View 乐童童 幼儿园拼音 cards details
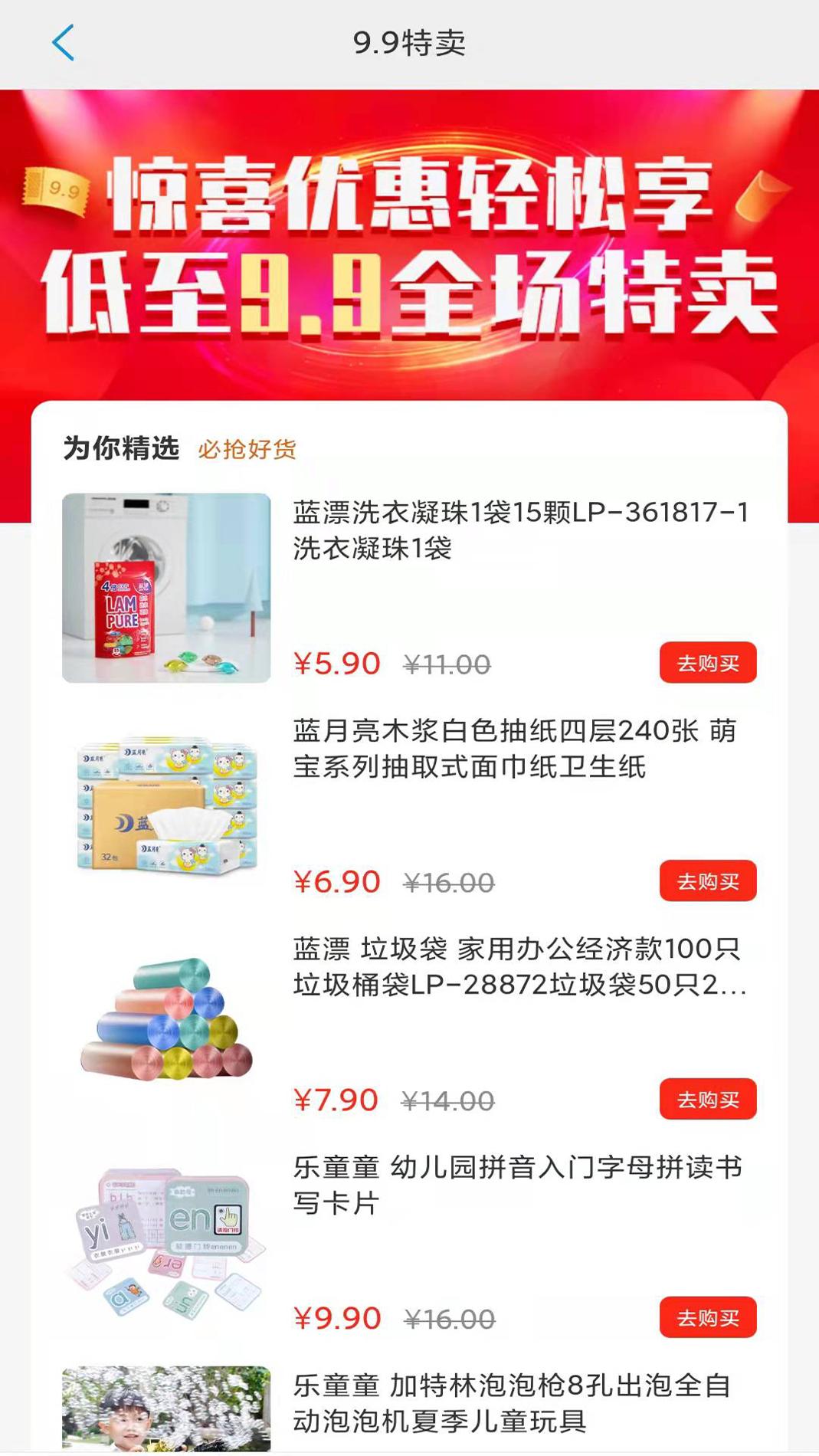819x1456 pixels. tap(517, 1185)
